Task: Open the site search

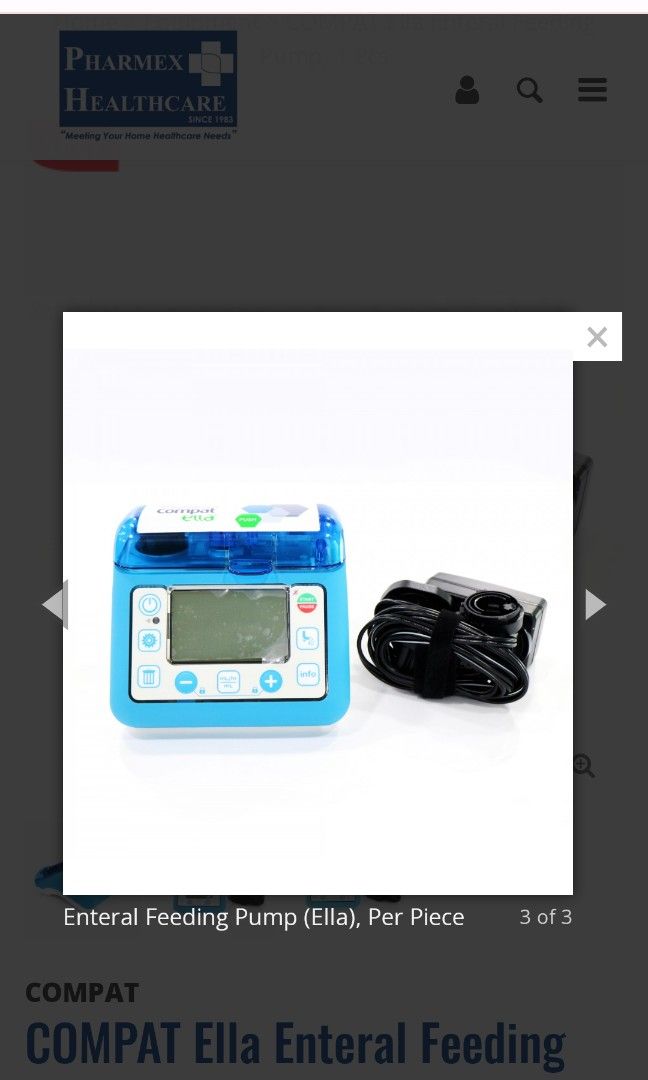Action: 529,91
